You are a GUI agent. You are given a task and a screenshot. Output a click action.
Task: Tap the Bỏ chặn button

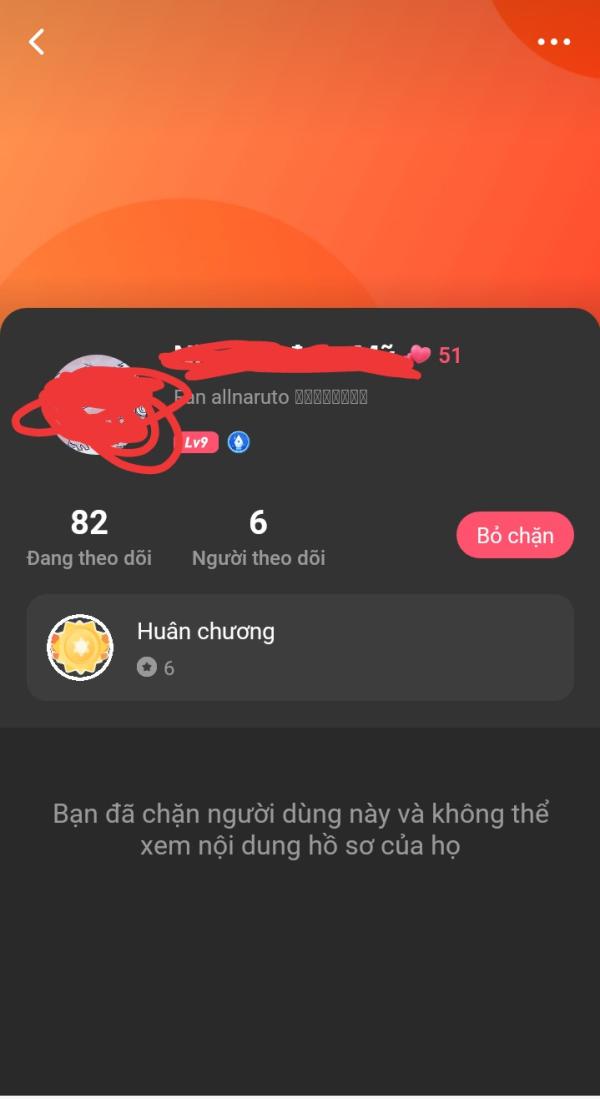point(515,535)
